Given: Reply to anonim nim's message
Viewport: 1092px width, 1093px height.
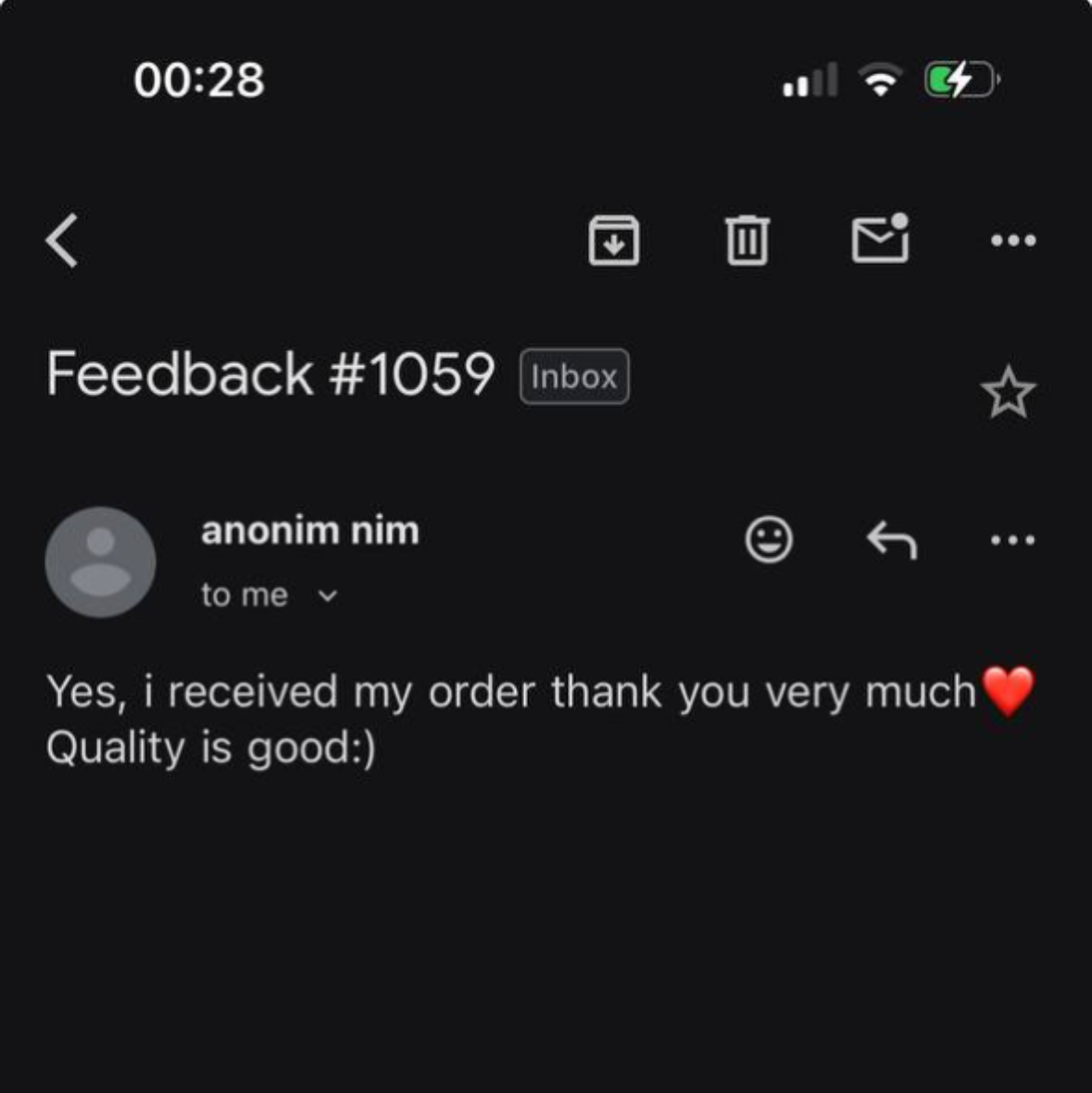Looking at the screenshot, I should 891,539.
